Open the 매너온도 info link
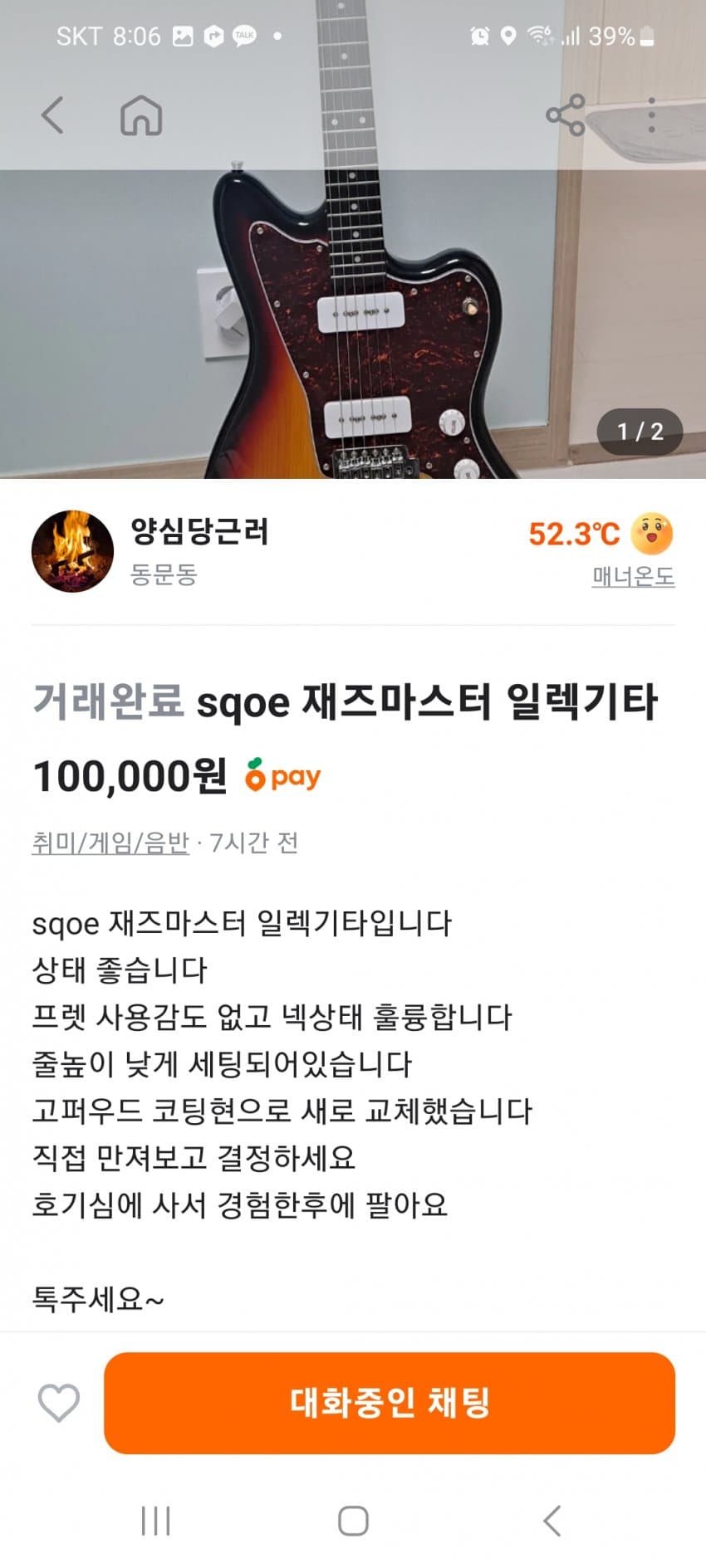The height and width of the screenshot is (1568, 706). pos(633,576)
